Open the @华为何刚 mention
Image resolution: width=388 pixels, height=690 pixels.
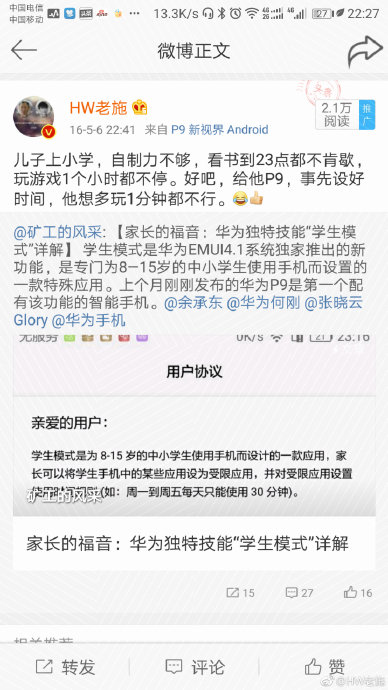click(x=263, y=303)
